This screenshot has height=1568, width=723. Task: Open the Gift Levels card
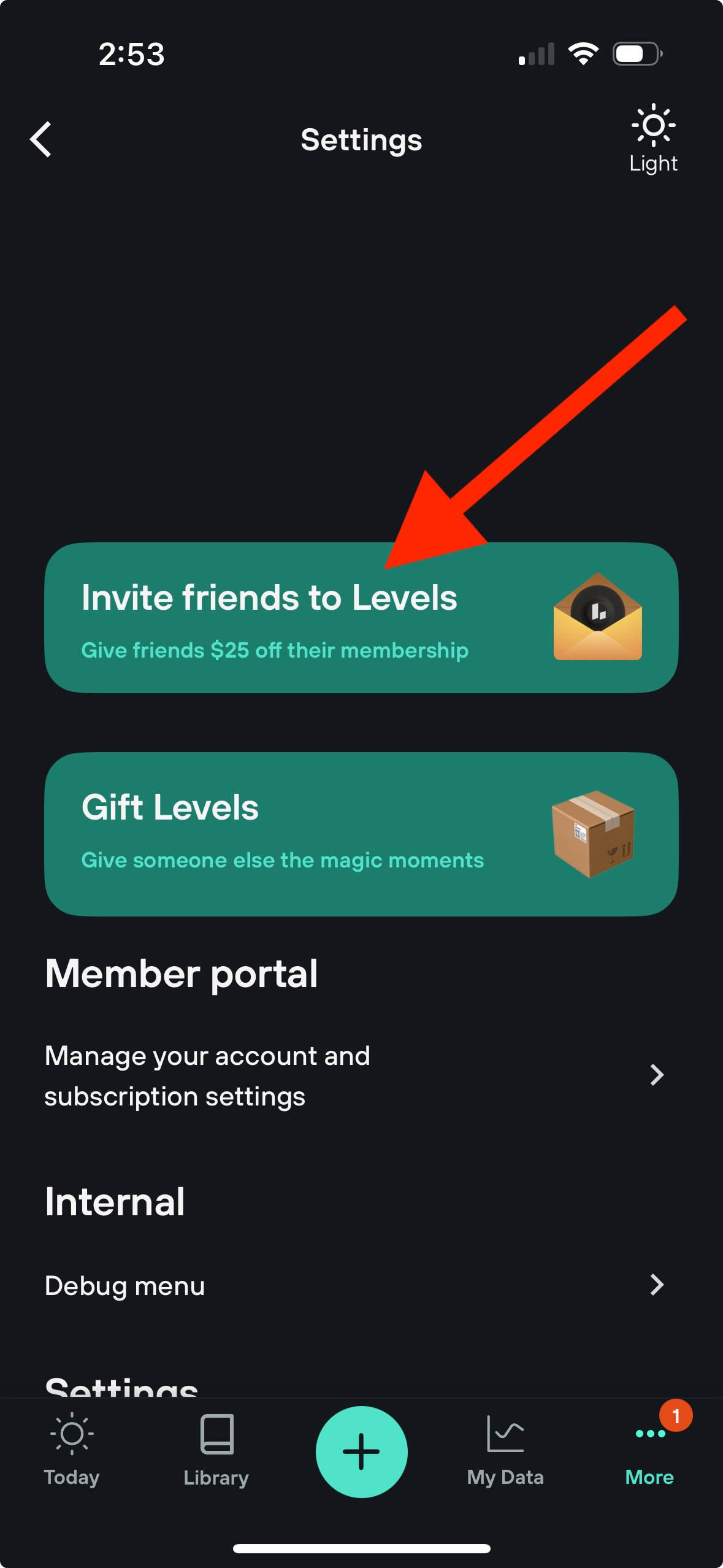(361, 834)
